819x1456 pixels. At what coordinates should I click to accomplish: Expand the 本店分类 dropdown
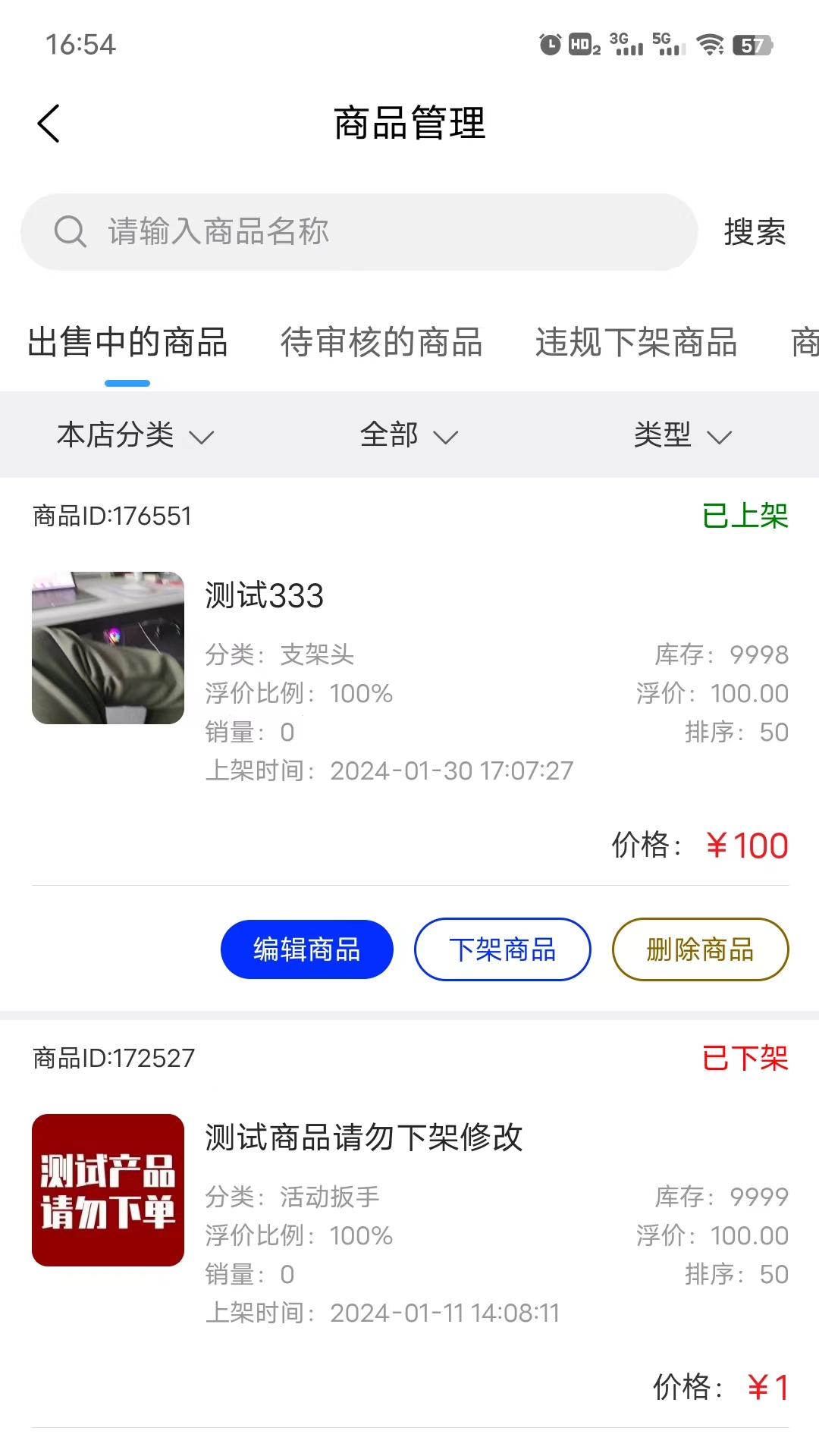(135, 435)
